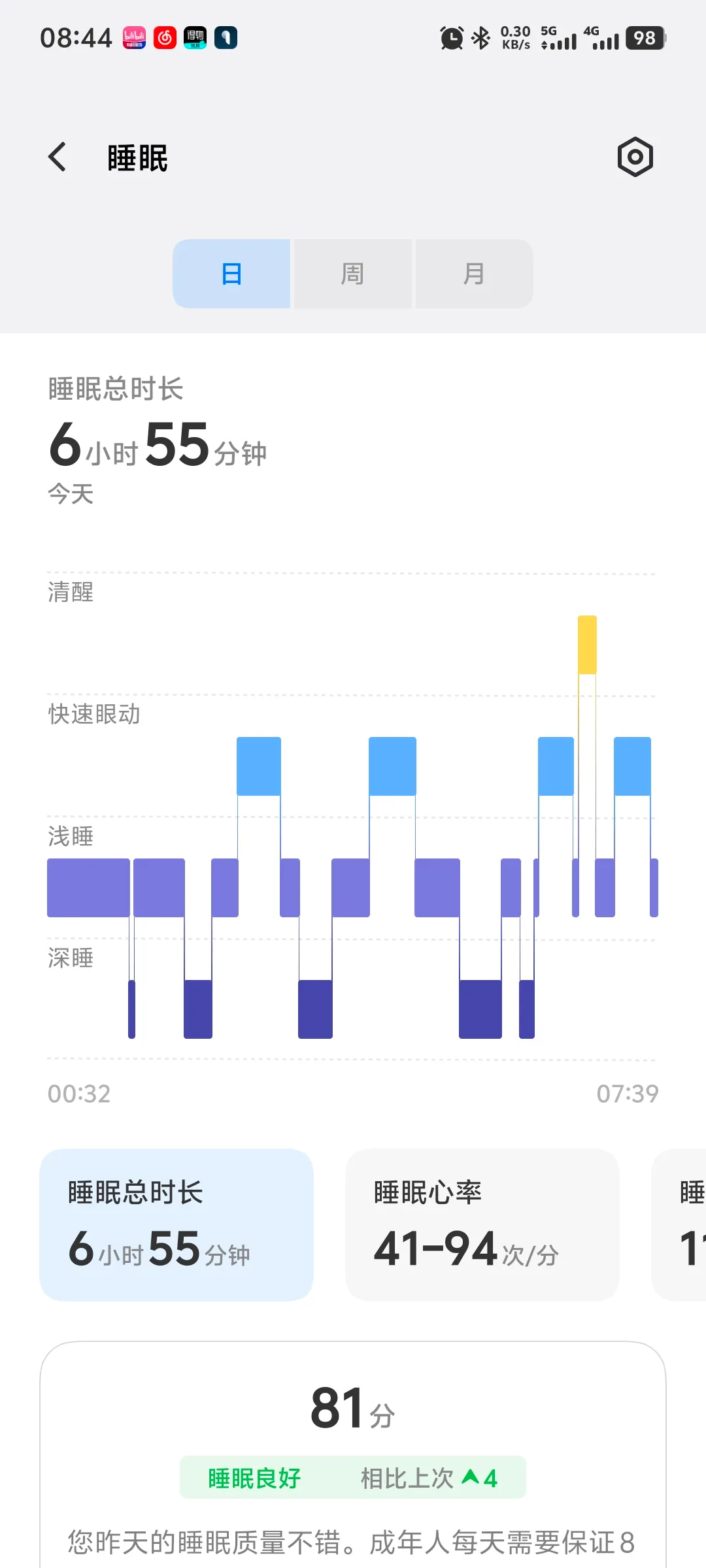This screenshot has width=706, height=1568.
Task: Switch to the 周 weekly view
Action: tap(352, 274)
